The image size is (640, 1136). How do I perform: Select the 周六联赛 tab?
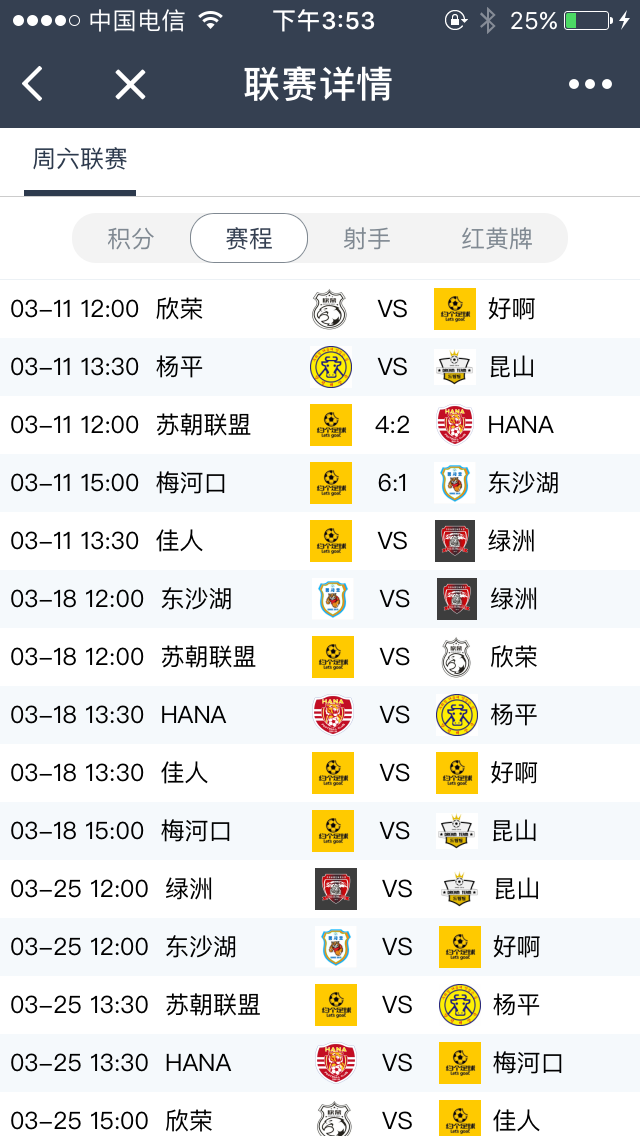click(80, 160)
